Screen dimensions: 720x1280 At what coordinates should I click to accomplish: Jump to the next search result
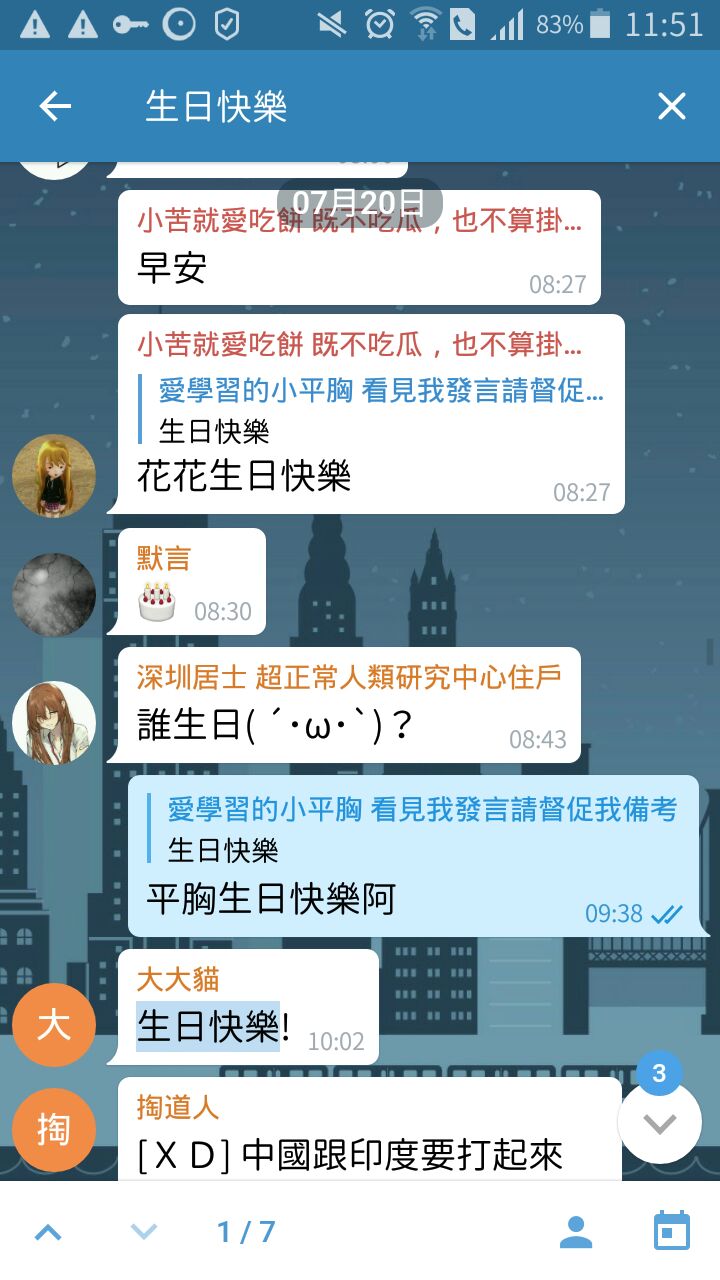(x=144, y=1231)
